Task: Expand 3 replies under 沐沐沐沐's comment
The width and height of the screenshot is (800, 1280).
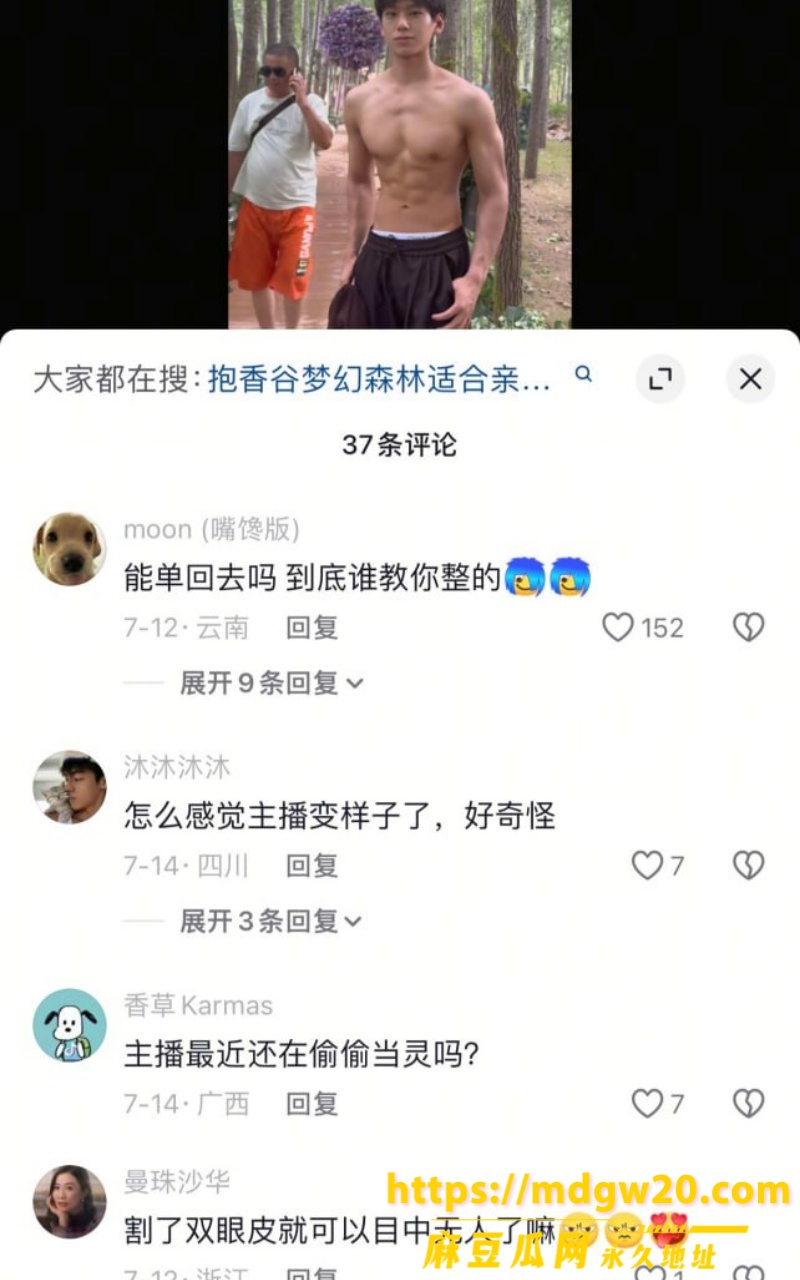Action: coord(270,921)
